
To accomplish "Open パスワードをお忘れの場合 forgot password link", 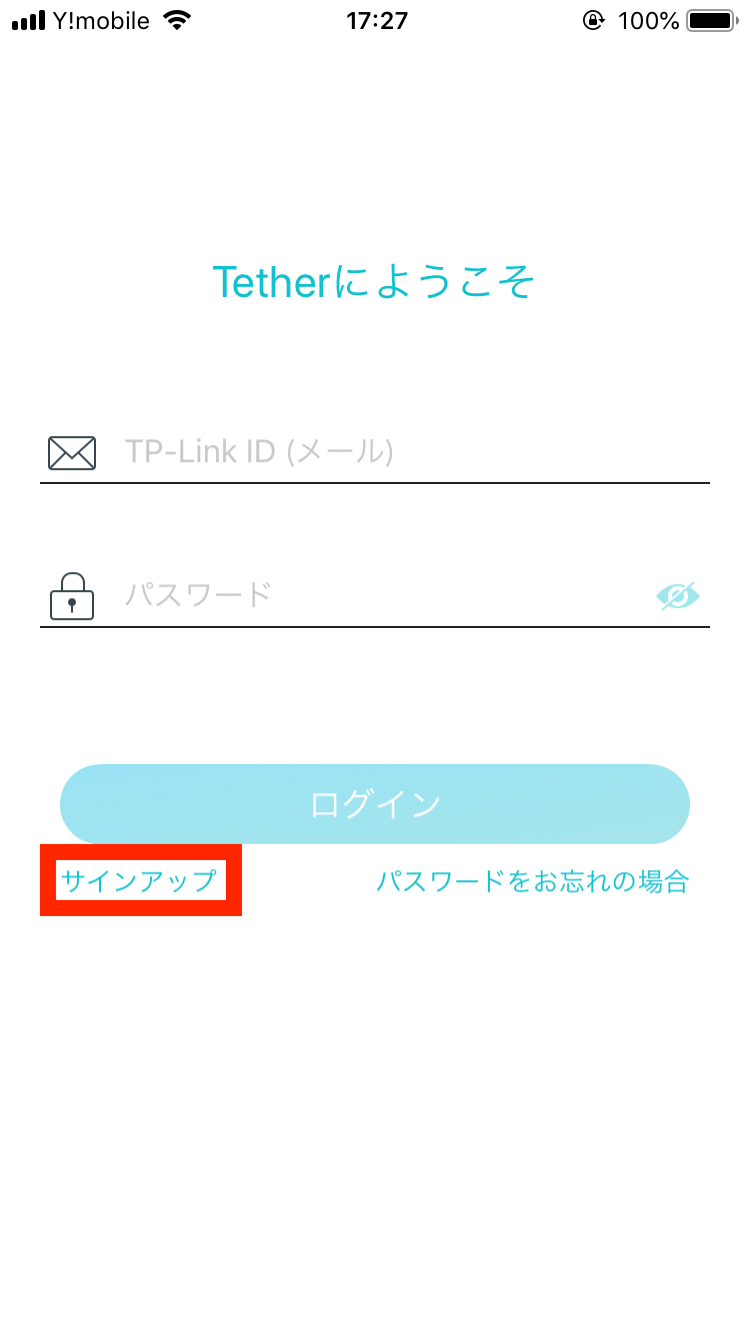I will tap(532, 881).
